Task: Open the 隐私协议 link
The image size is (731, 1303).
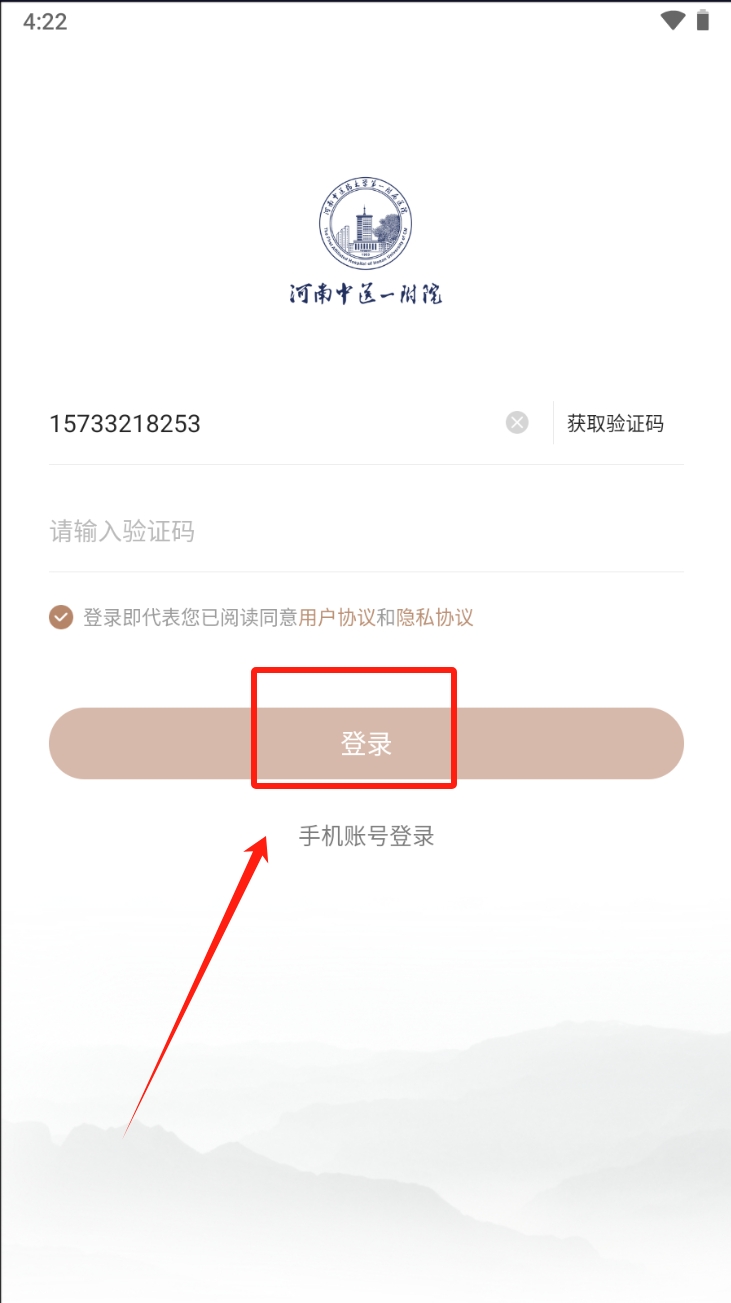Action: click(x=435, y=617)
